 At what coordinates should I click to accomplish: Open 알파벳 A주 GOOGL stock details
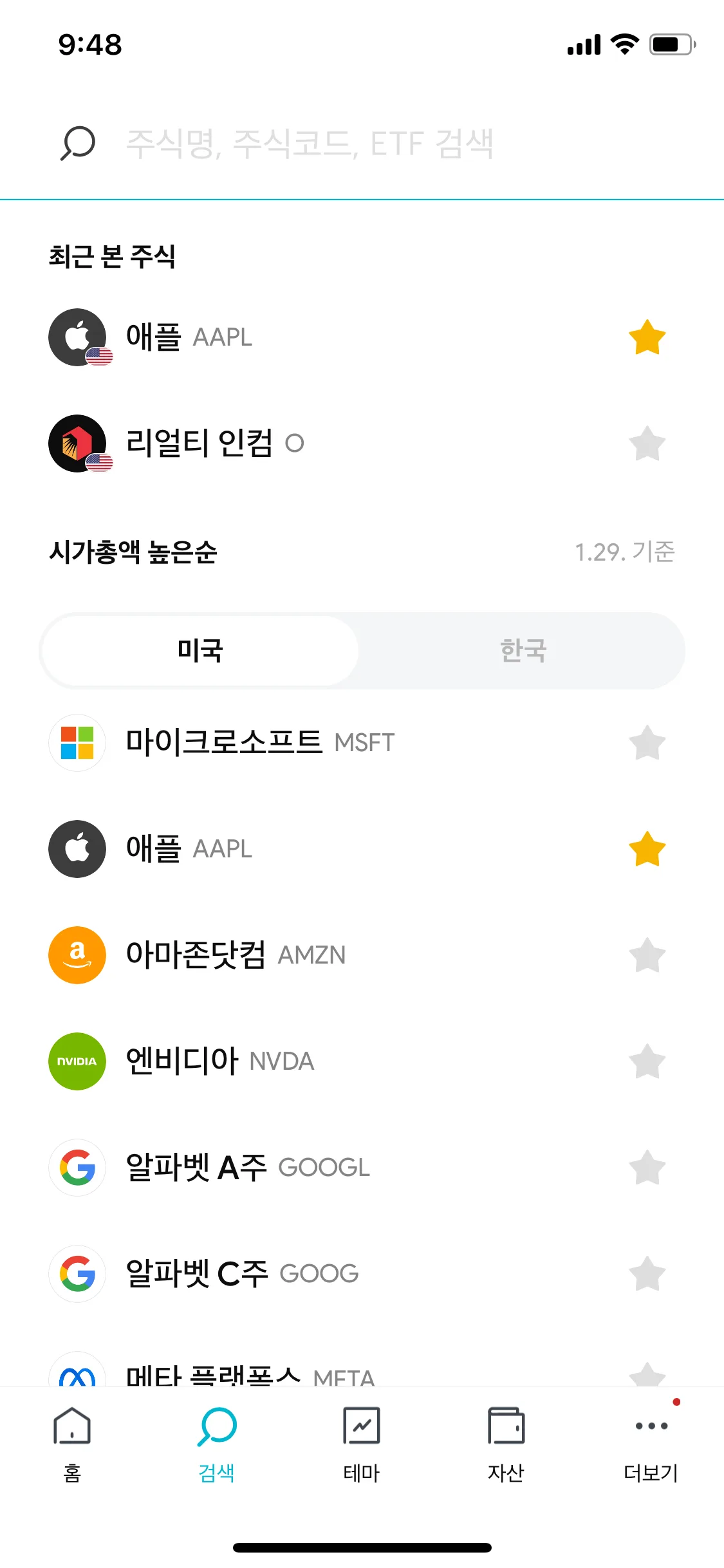[248, 1167]
